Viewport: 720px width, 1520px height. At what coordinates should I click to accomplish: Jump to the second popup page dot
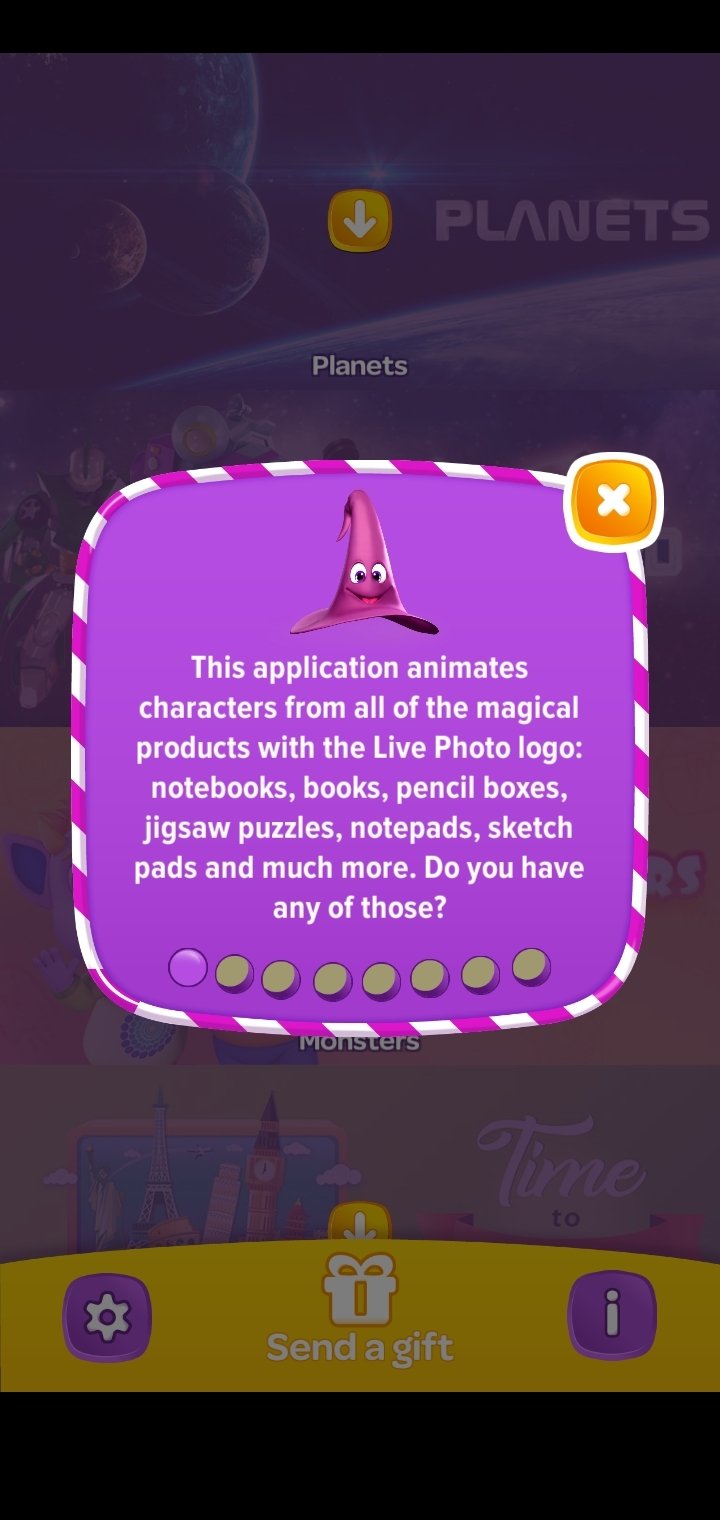(235, 973)
